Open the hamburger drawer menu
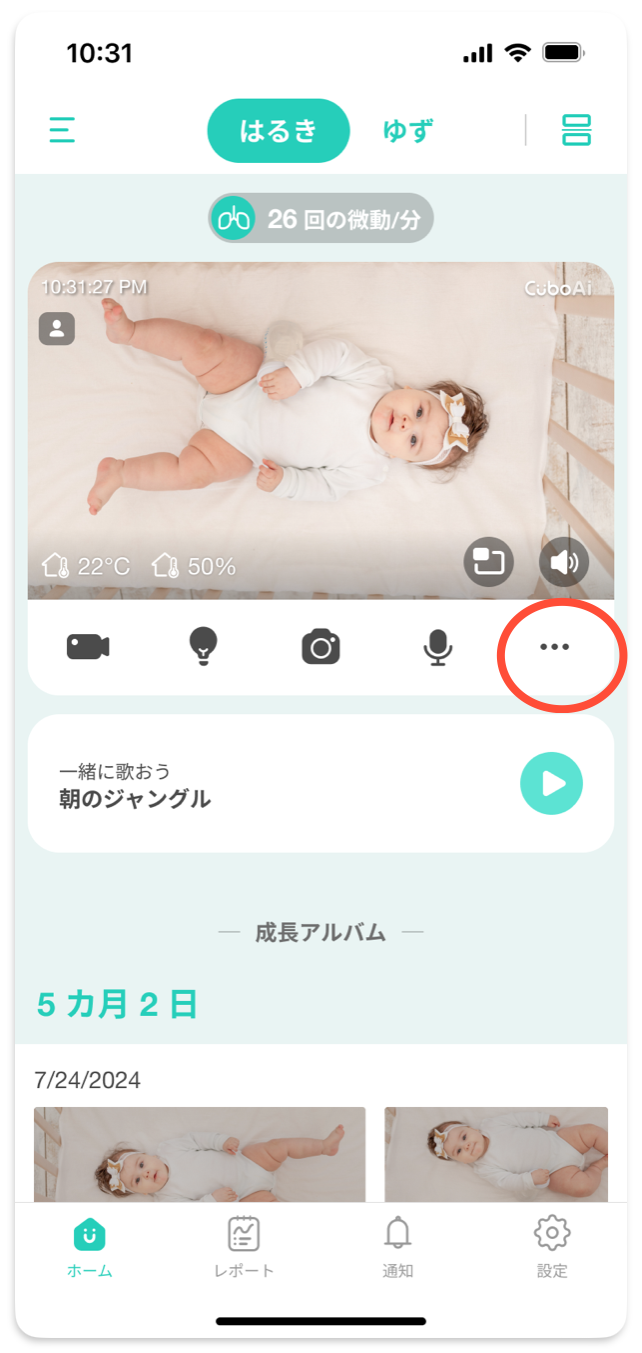642x1353 pixels. click(x=62, y=130)
